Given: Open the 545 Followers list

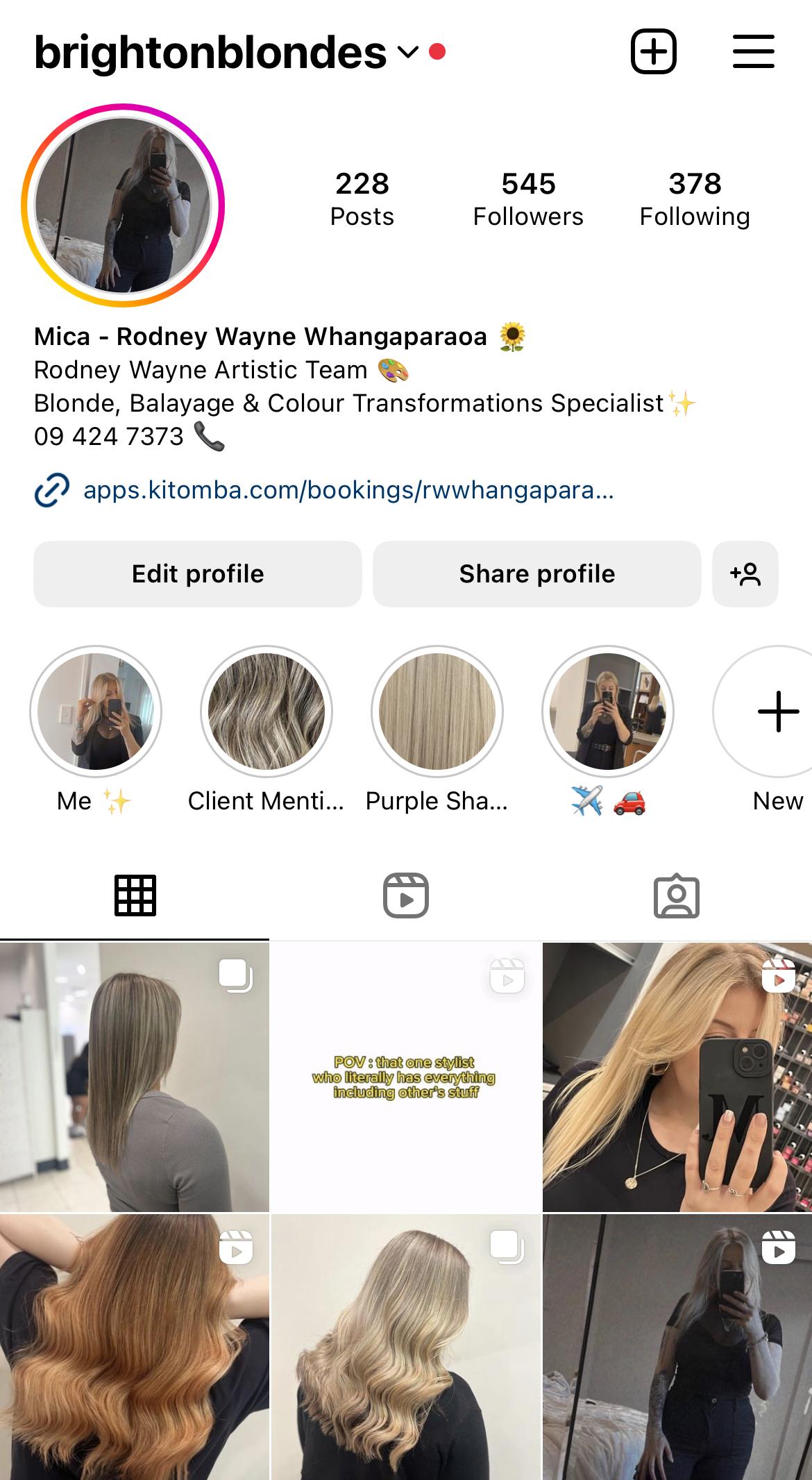Looking at the screenshot, I should pos(528,199).
